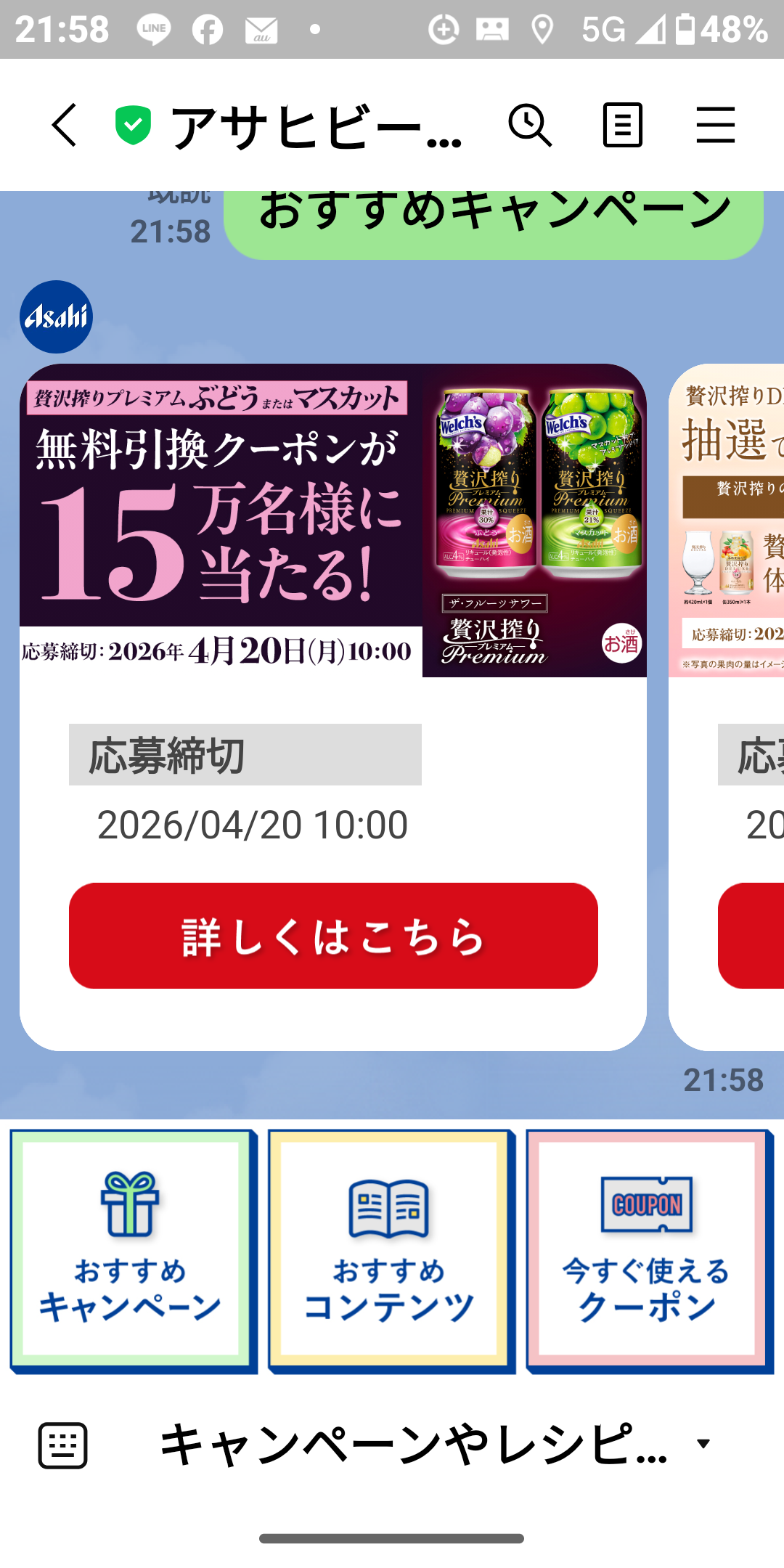Open the おすすめコンテンツ menu tile
This screenshot has height=1568, width=784.
click(x=391, y=1251)
